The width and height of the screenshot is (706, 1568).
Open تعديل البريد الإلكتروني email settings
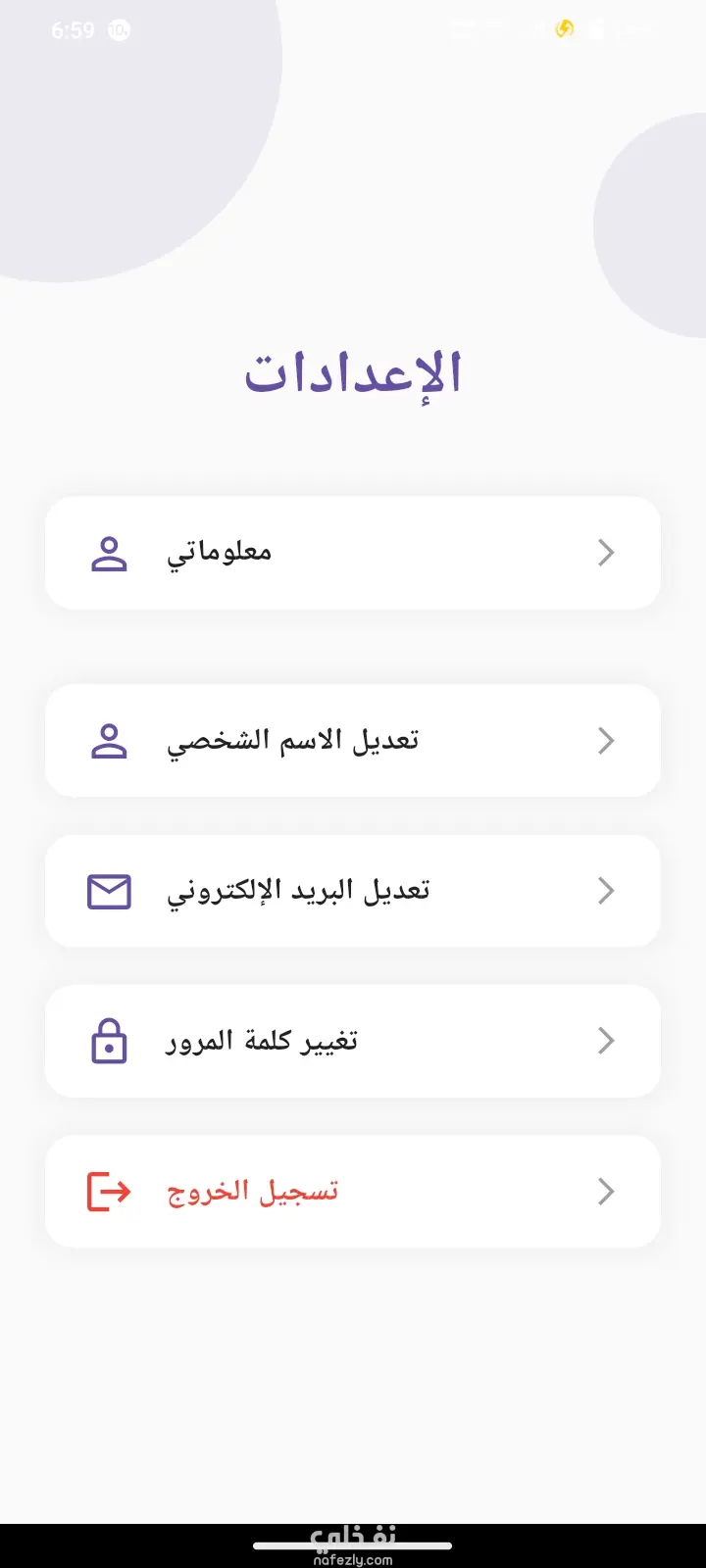click(x=353, y=891)
